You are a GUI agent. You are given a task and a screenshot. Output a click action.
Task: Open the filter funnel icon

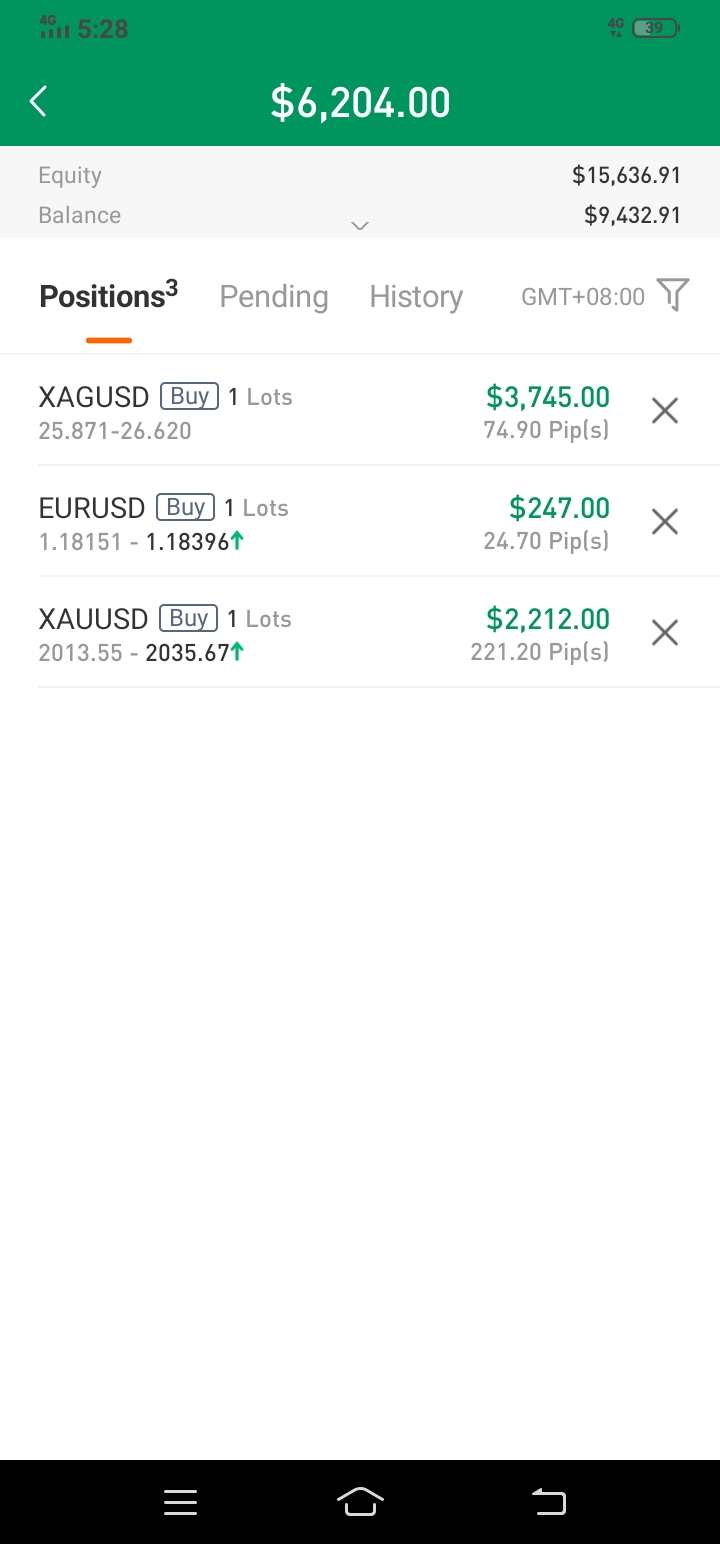click(673, 295)
